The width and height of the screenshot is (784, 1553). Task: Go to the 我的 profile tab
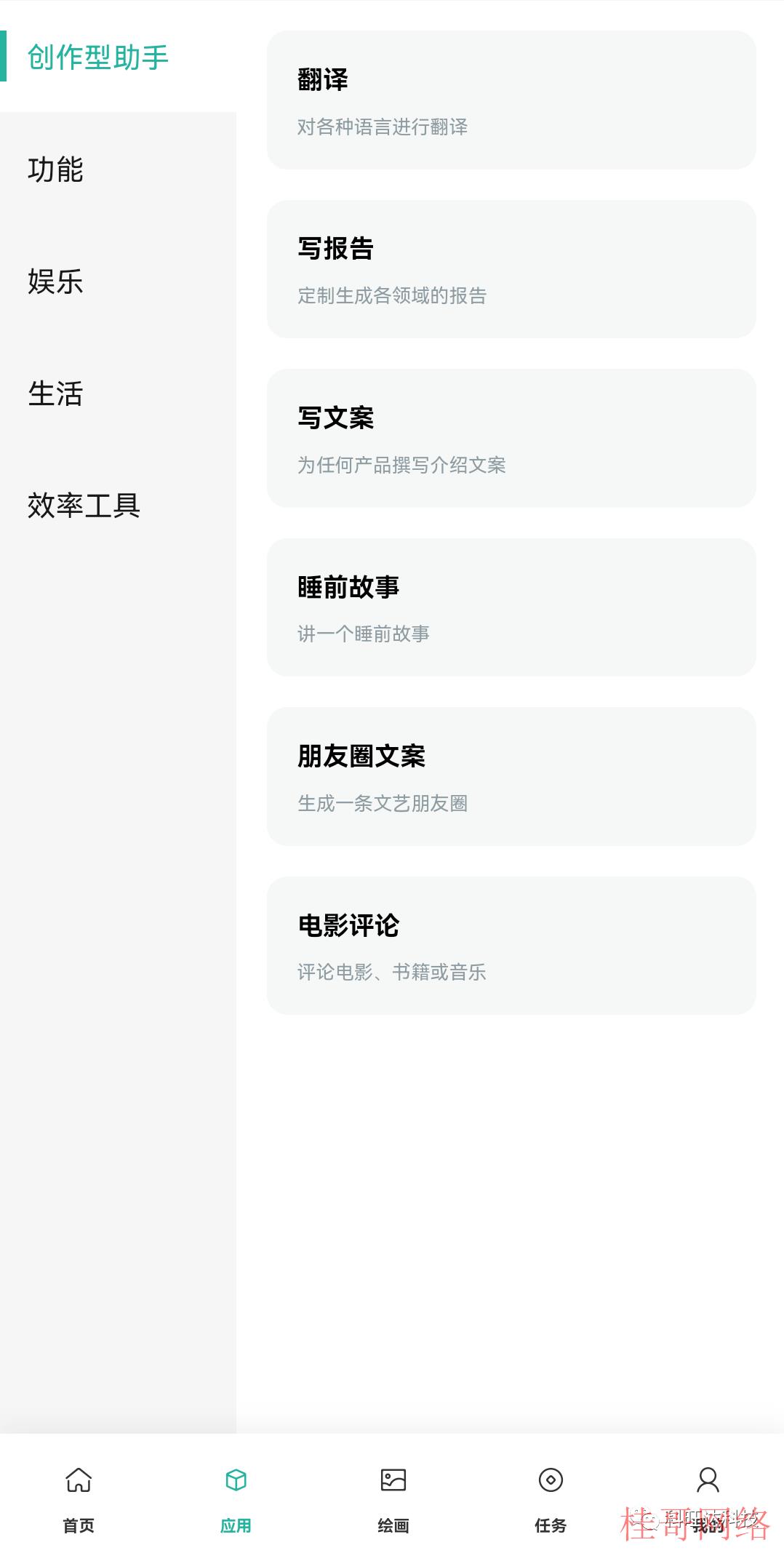coord(708,1500)
